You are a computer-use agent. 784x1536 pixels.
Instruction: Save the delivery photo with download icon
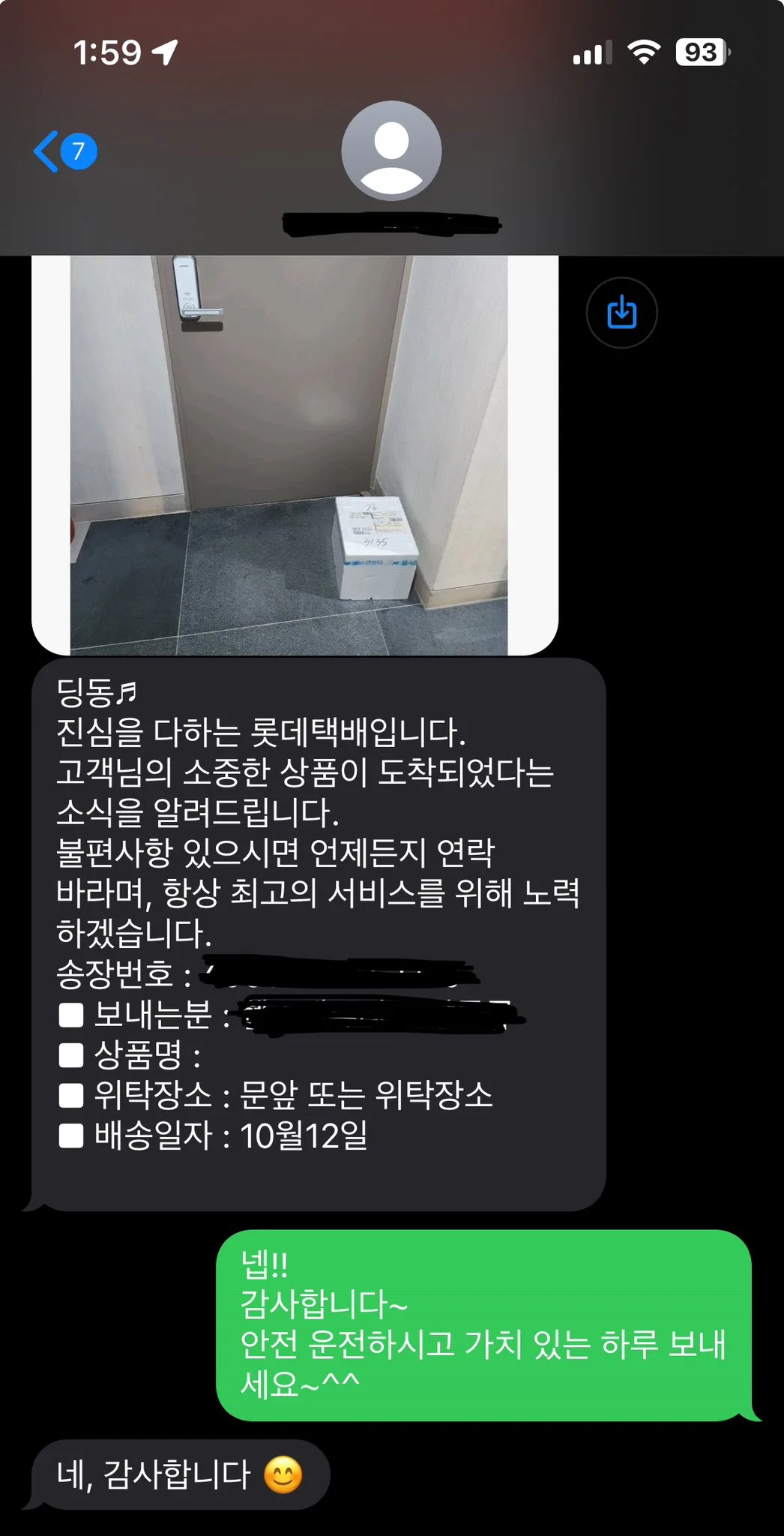coord(621,313)
